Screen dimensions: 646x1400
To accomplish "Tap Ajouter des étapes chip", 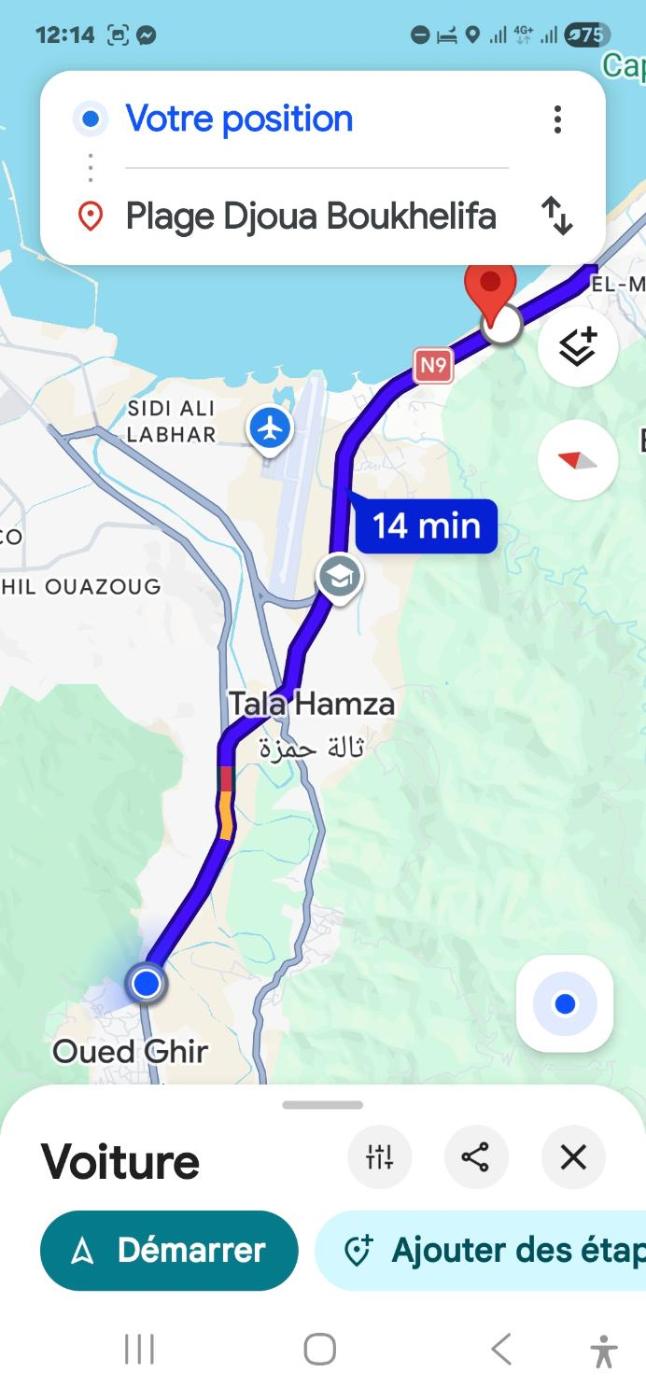I will click(481, 1250).
